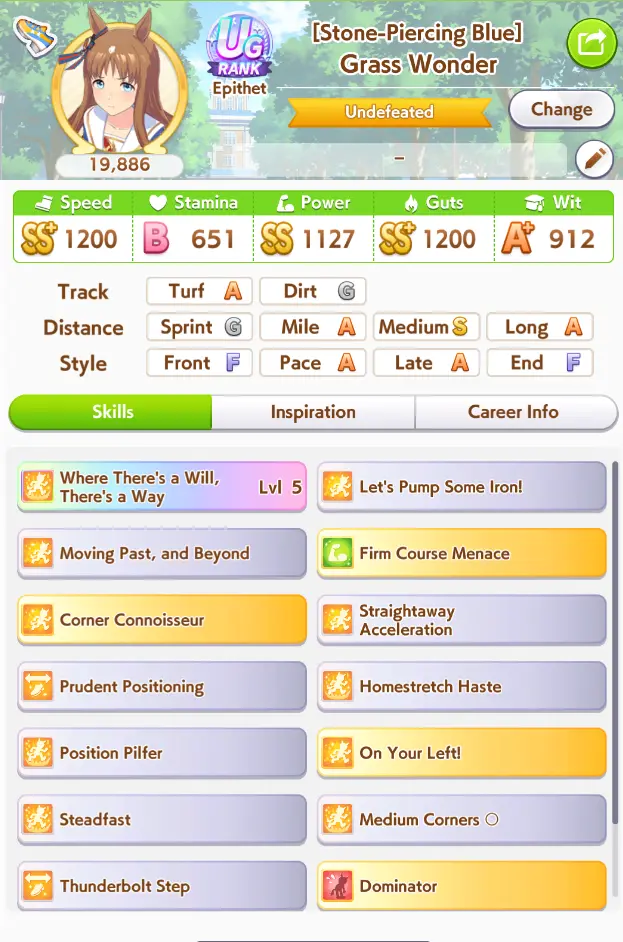Show the Thunderbolt Step skill

[162, 886]
